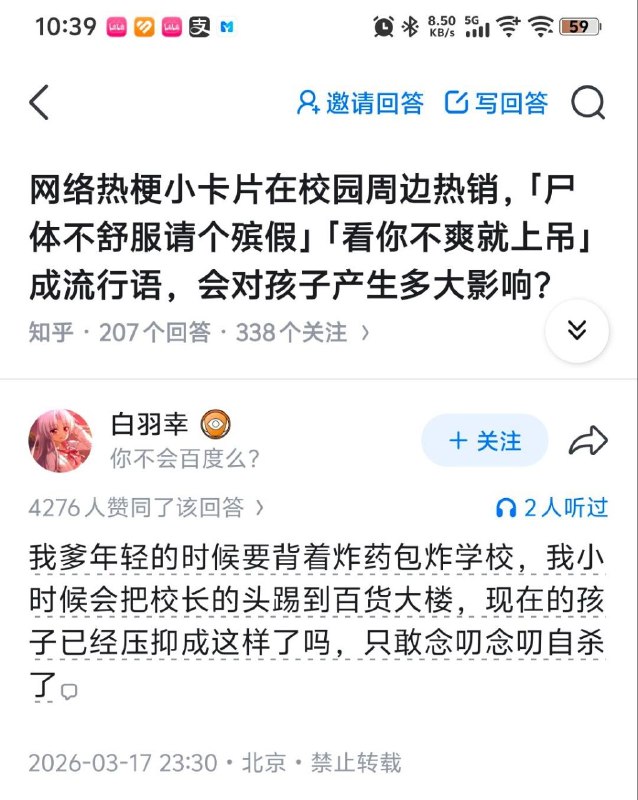This screenshot has height=800, width=638.
Task: Expand the question details with the double chevron
Action: pyautogui.click(x=576, y=331)
